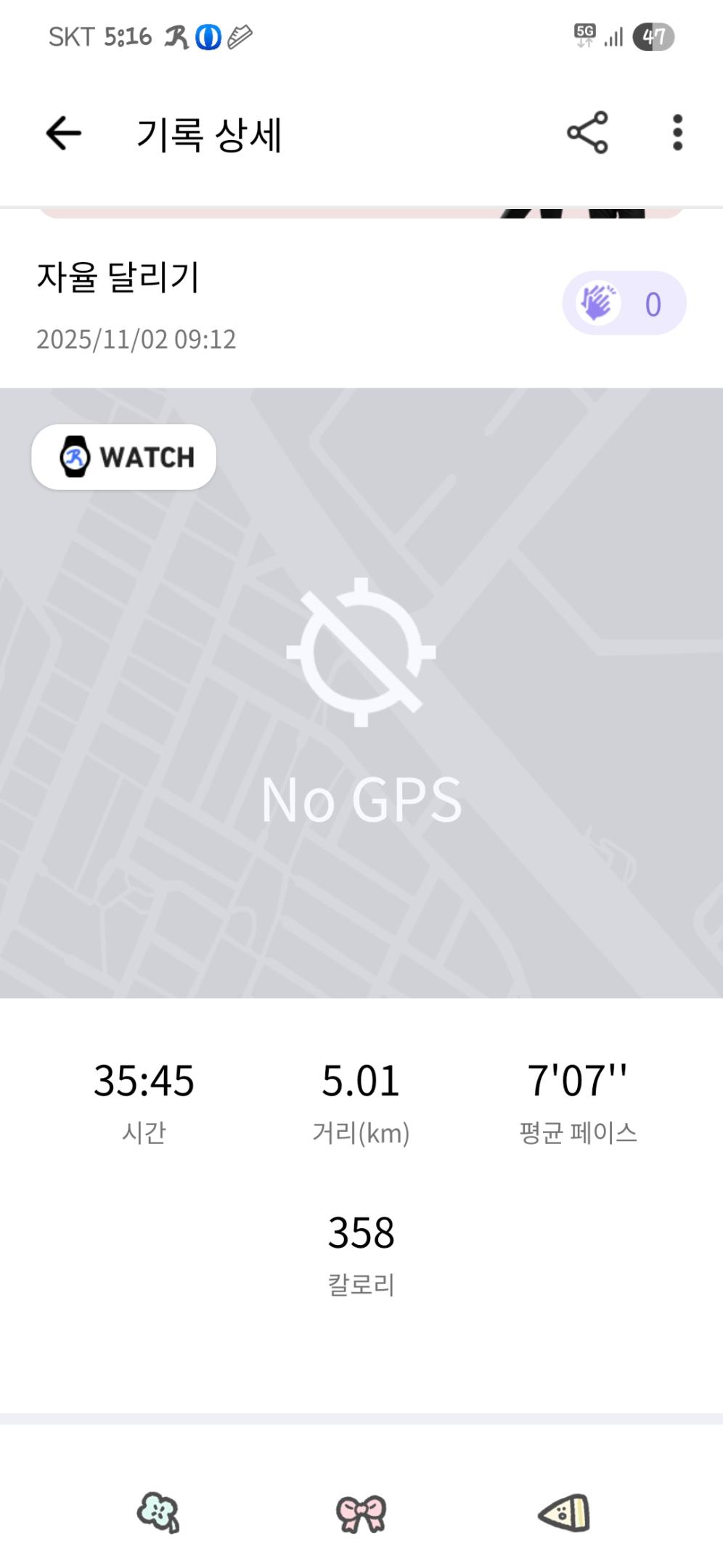Image resolution: width=723 pixels, height=1568 pixels.
Task: Tap the clap button showing 0
Action: pos(624,303)
